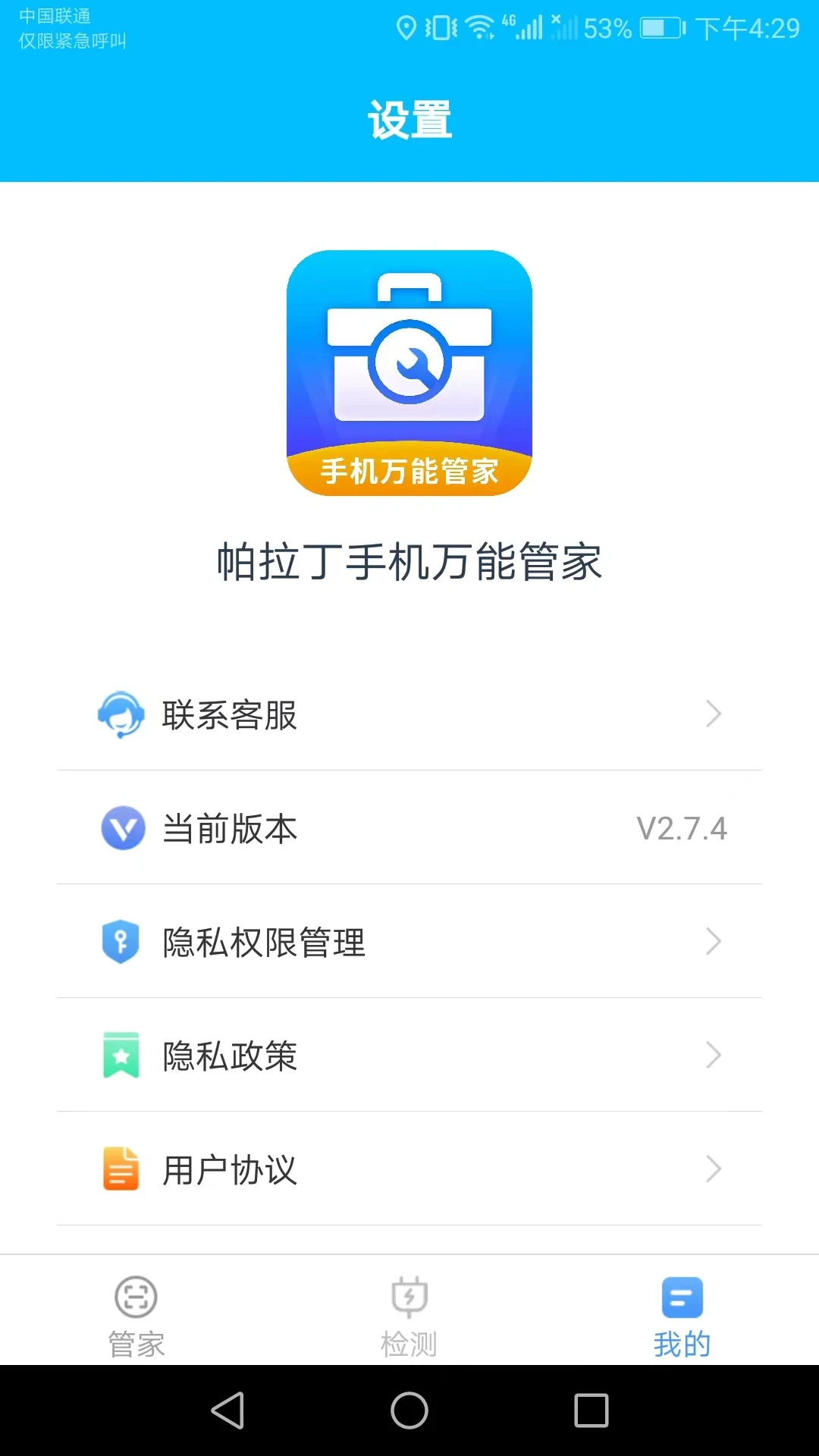
Task: Expand the 隐私权限管理 row chevron
Action: [x=713, y=942]
